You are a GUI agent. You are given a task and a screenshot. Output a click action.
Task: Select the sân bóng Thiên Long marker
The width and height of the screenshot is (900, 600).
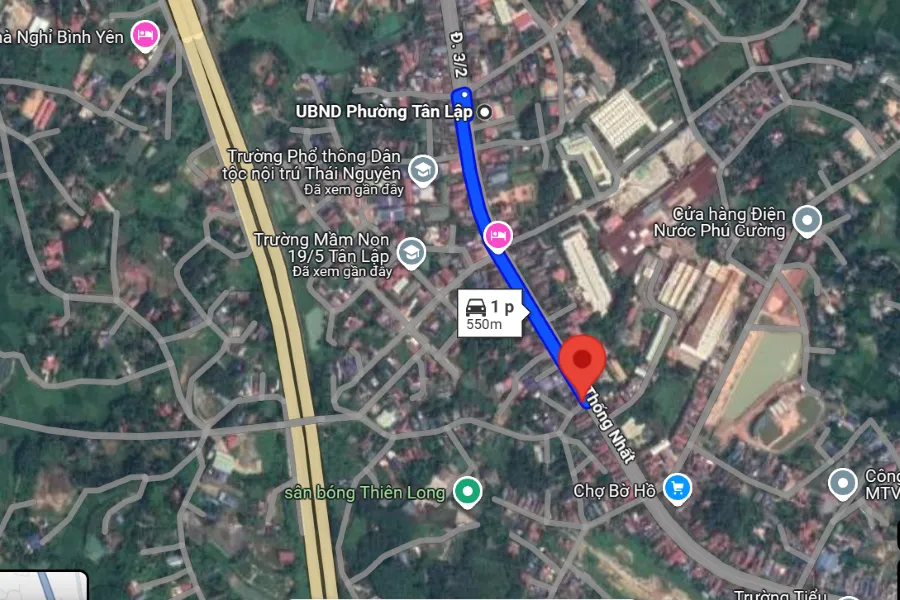click(x=466, y=491)
